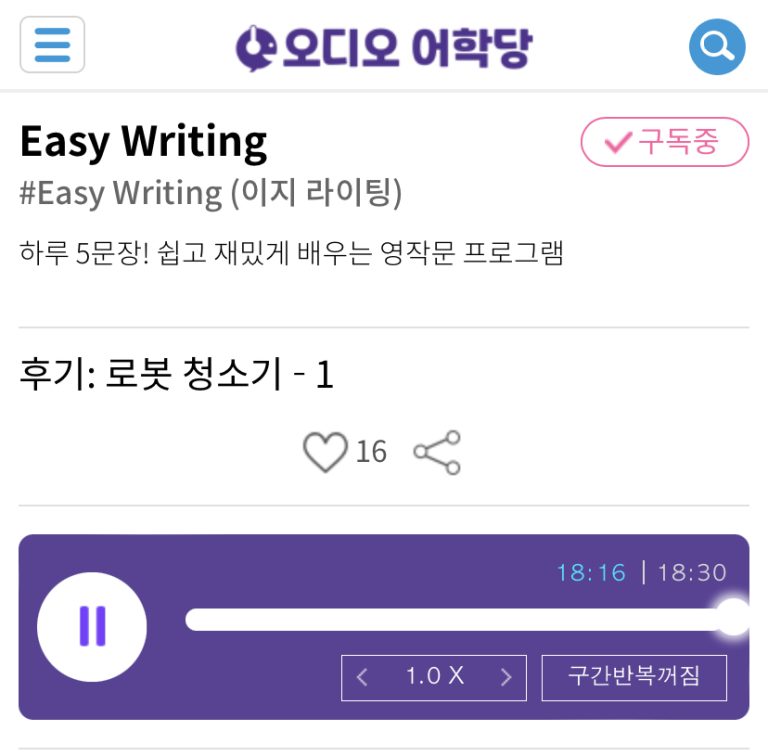
Task: Decrease playback speed with left arrow
Action: (363, 677)
